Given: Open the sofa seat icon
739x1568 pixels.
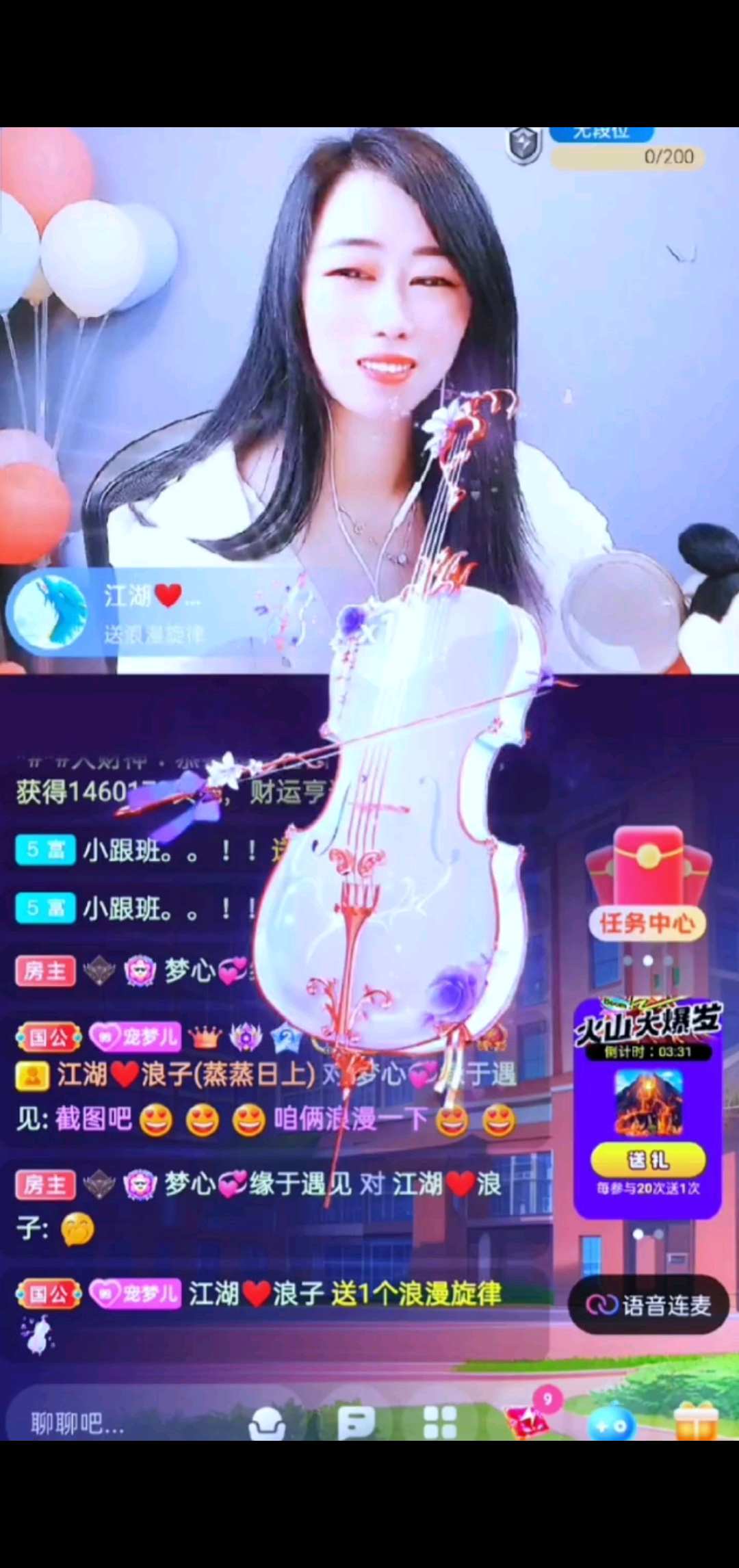Looking at the screenshot, I should pyautogui.click(x=267, y=1424).
